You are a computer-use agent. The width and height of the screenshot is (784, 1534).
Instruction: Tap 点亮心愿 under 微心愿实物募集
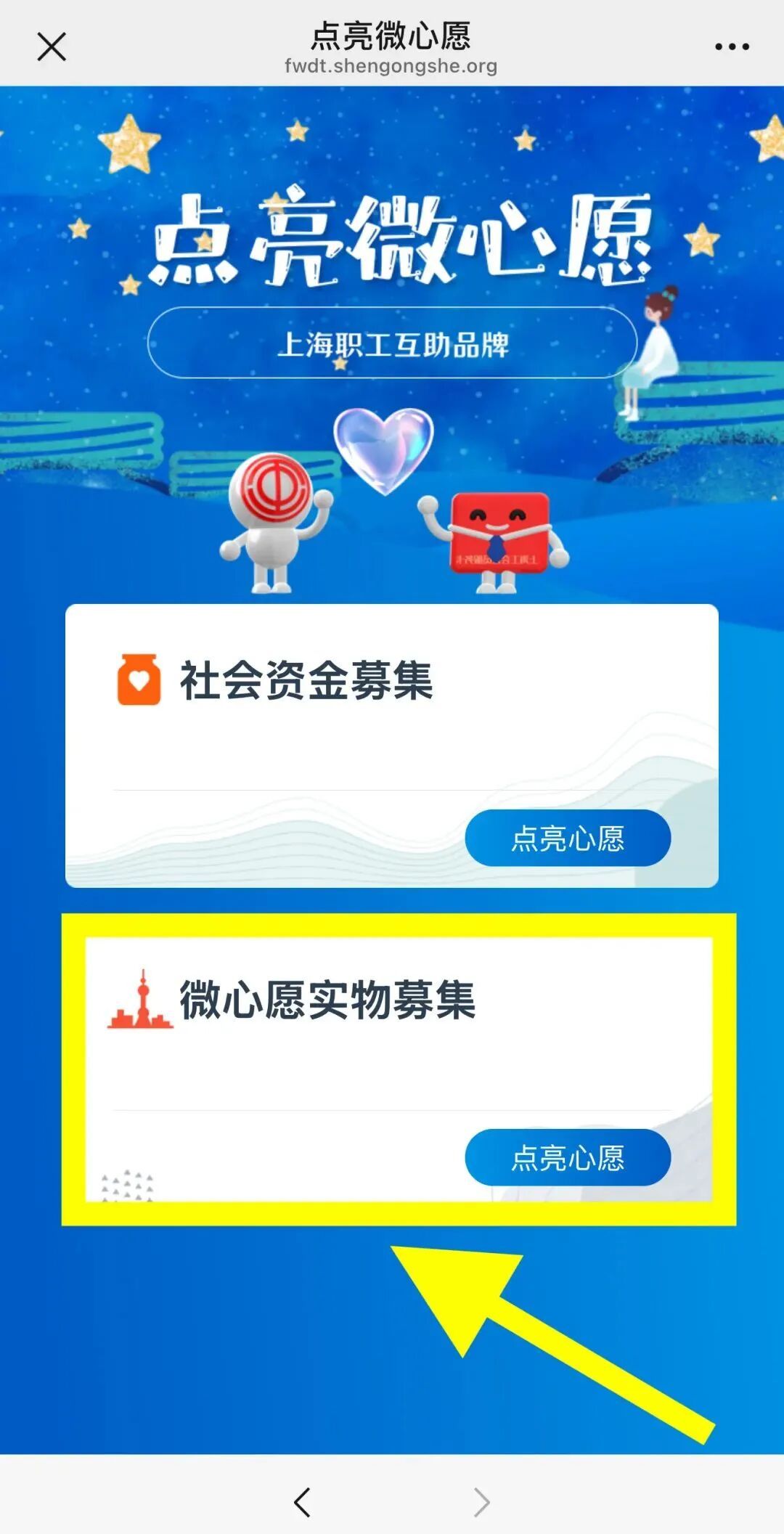[568, 1157]
